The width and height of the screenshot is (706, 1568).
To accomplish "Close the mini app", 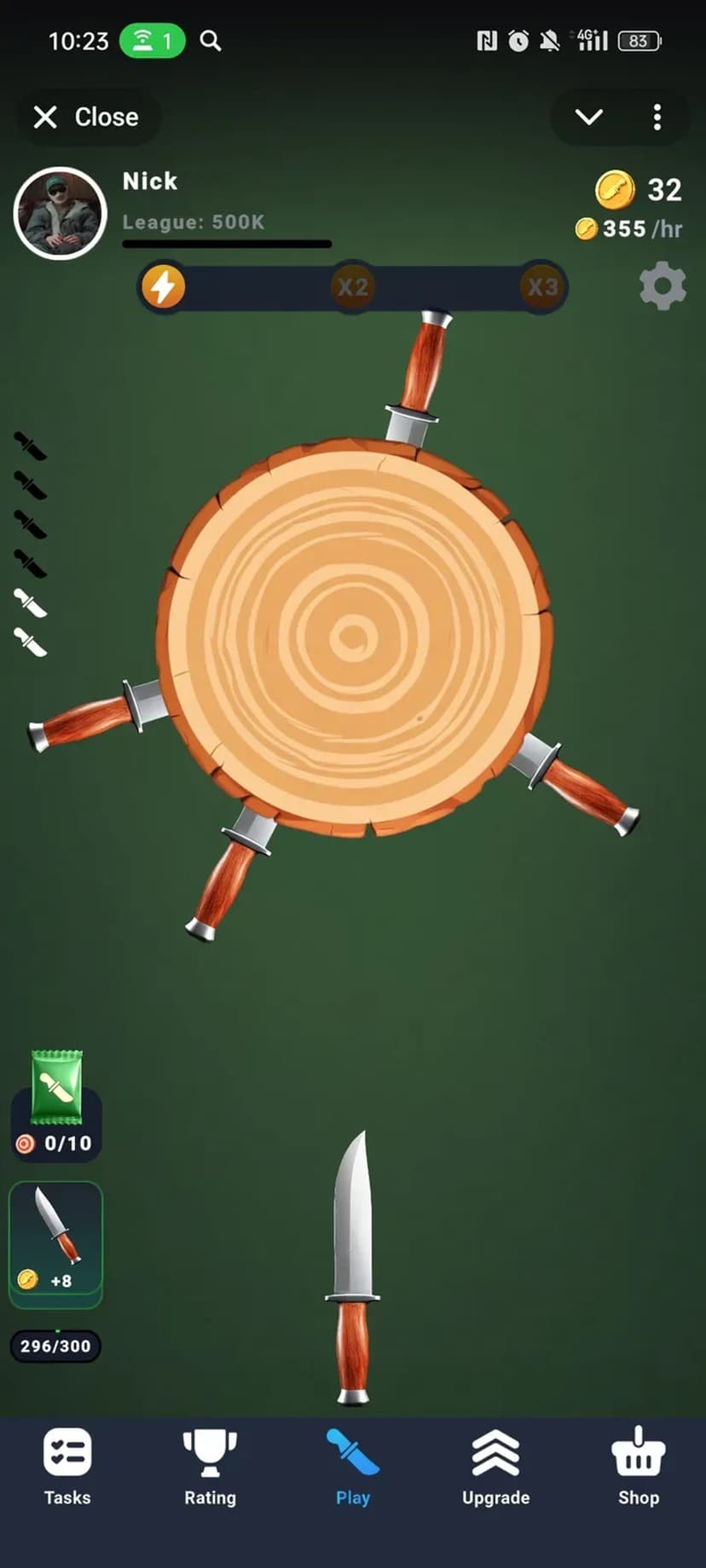I will click(x=87, y=117).
